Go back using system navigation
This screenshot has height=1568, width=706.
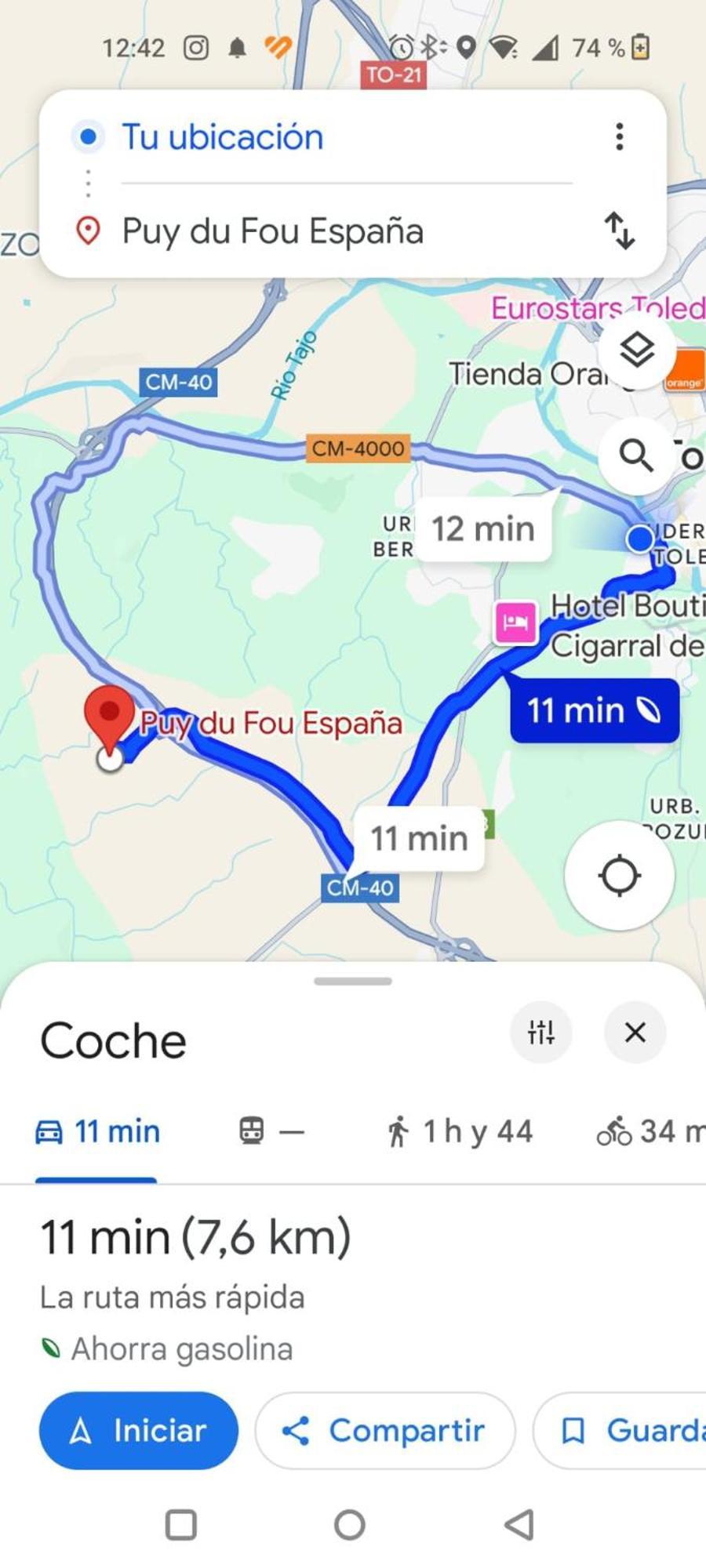(519, 1525)
